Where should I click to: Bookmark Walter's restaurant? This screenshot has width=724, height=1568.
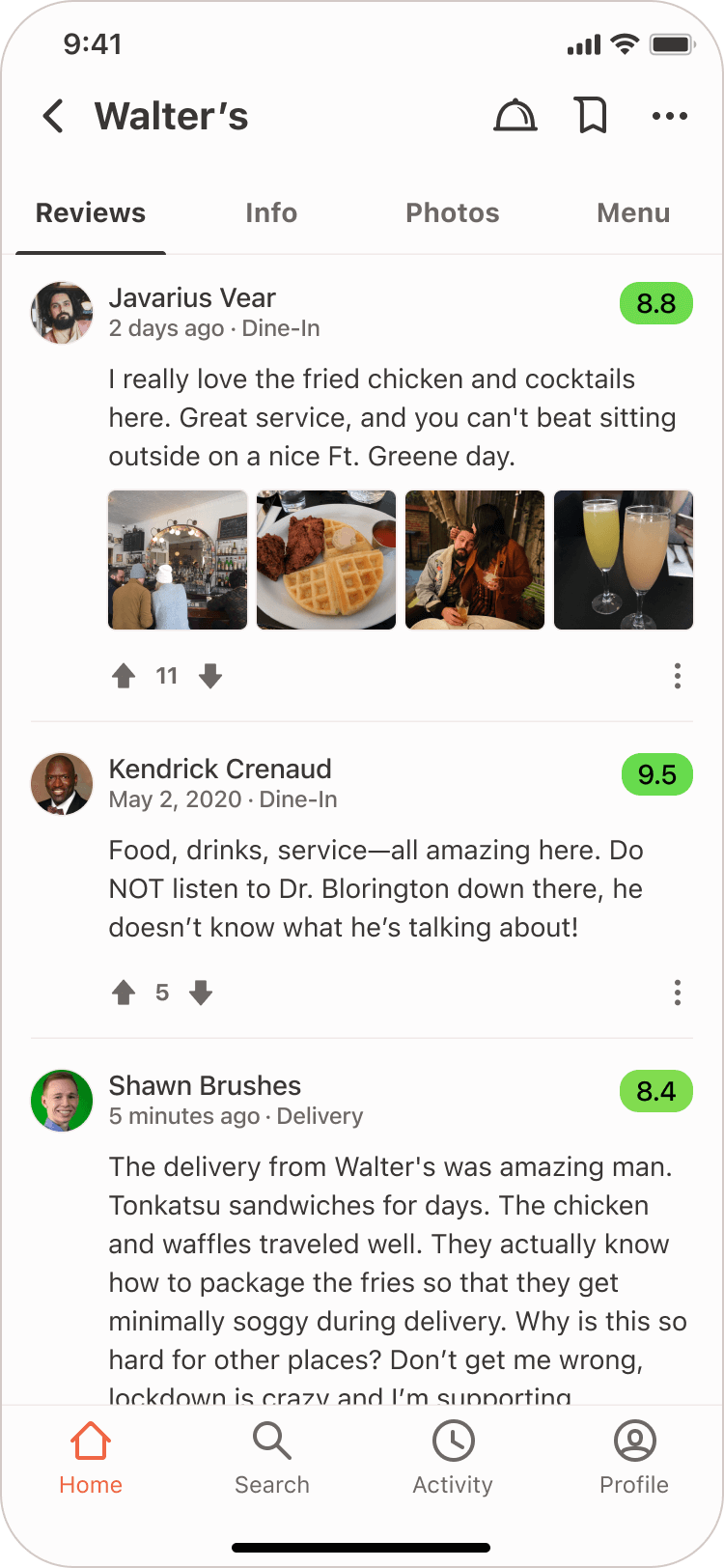pos(591,116)
